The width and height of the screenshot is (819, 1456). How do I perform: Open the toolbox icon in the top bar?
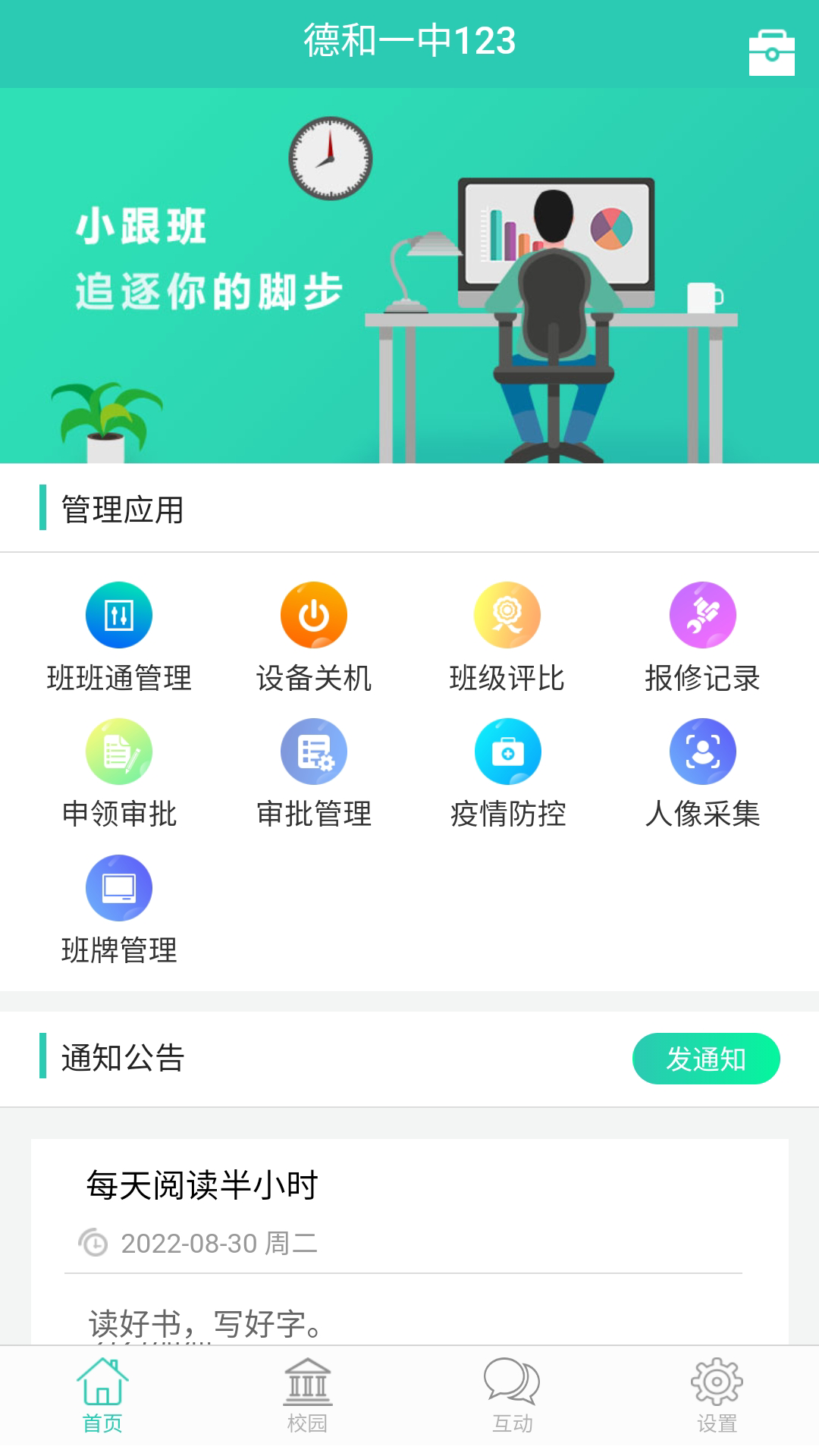point(771,53)
